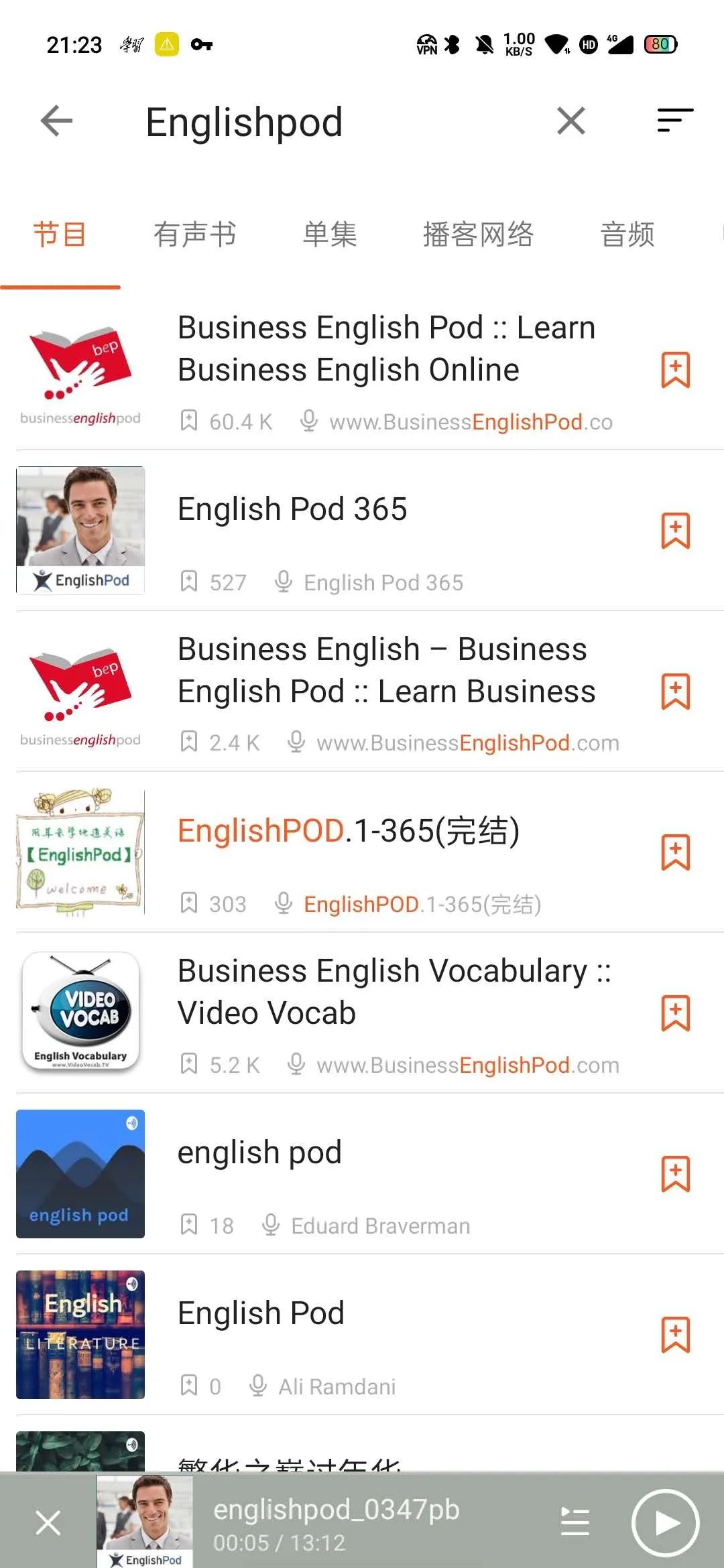The width and height of the screenshot is (724, 1568).
Task: Select the 播客网络 tab
Action: 478,235
